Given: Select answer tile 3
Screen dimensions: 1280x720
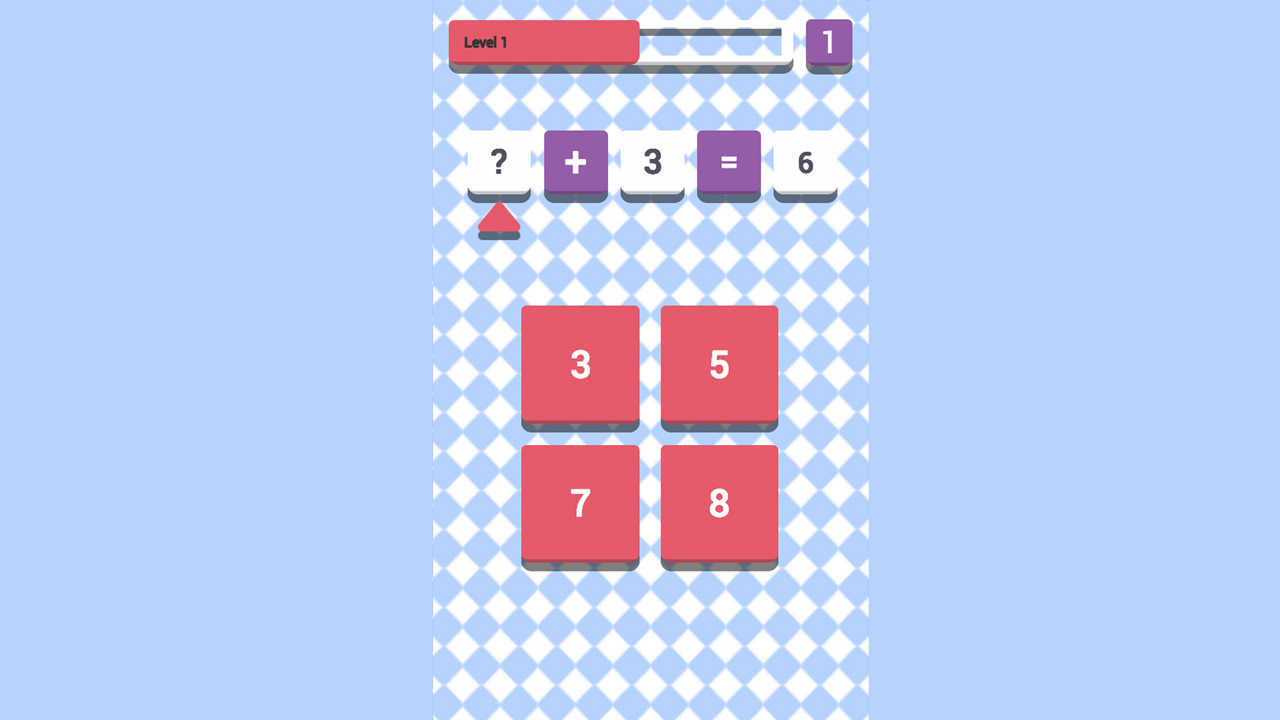Looking at the screenshot, I should pyautogui.click(x=580, y=365).
